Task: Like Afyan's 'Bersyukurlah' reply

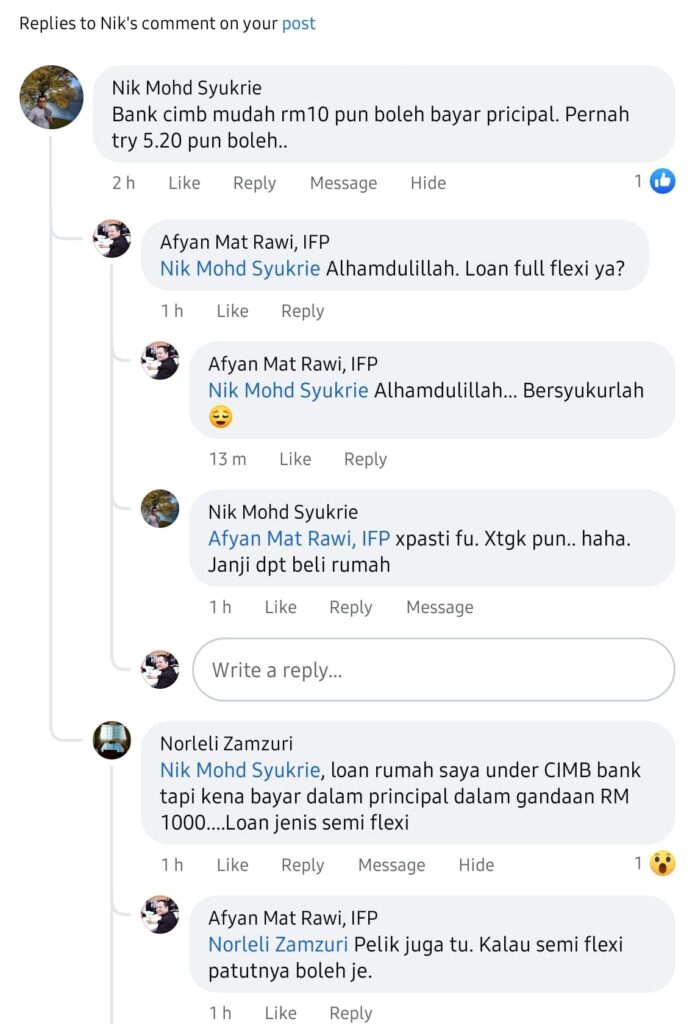Action: (295, 459)
